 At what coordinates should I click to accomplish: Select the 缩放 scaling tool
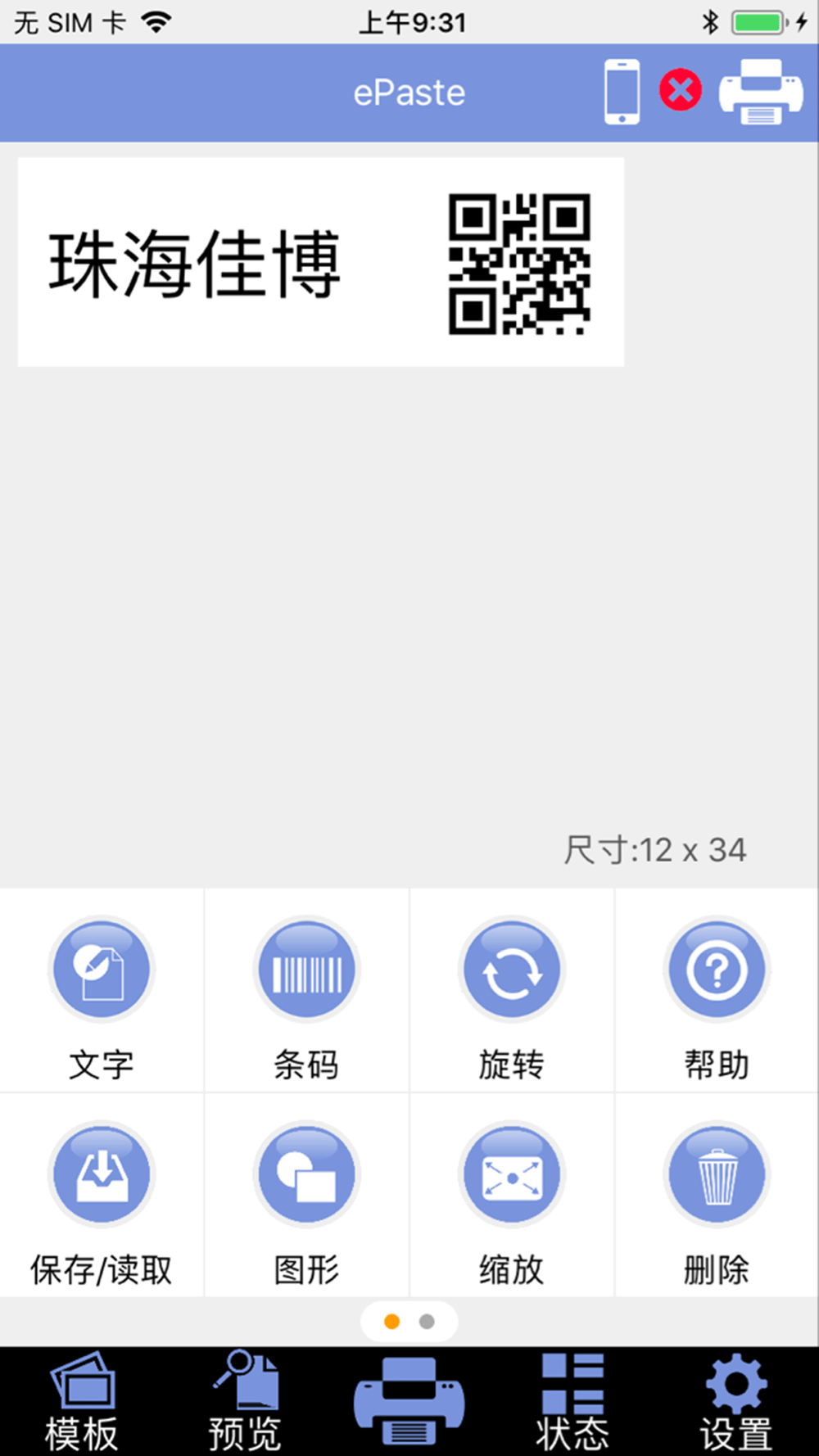[512, 1196]
